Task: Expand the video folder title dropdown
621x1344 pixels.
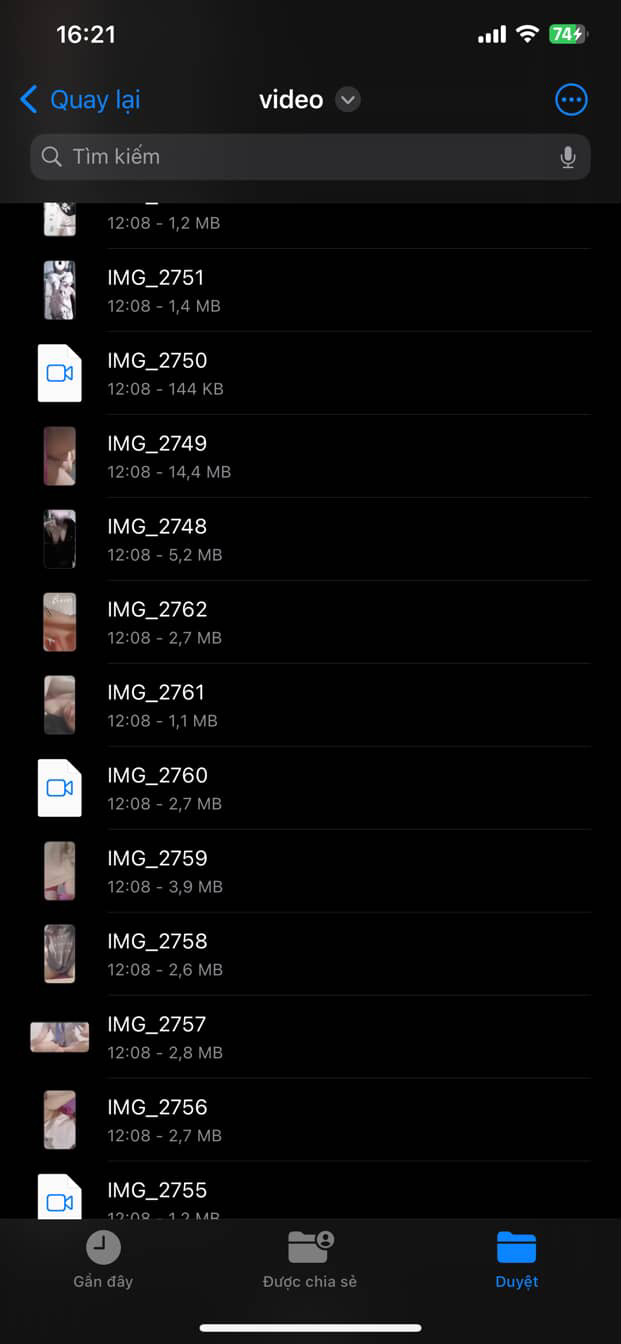Action: (x=347, y=100)
